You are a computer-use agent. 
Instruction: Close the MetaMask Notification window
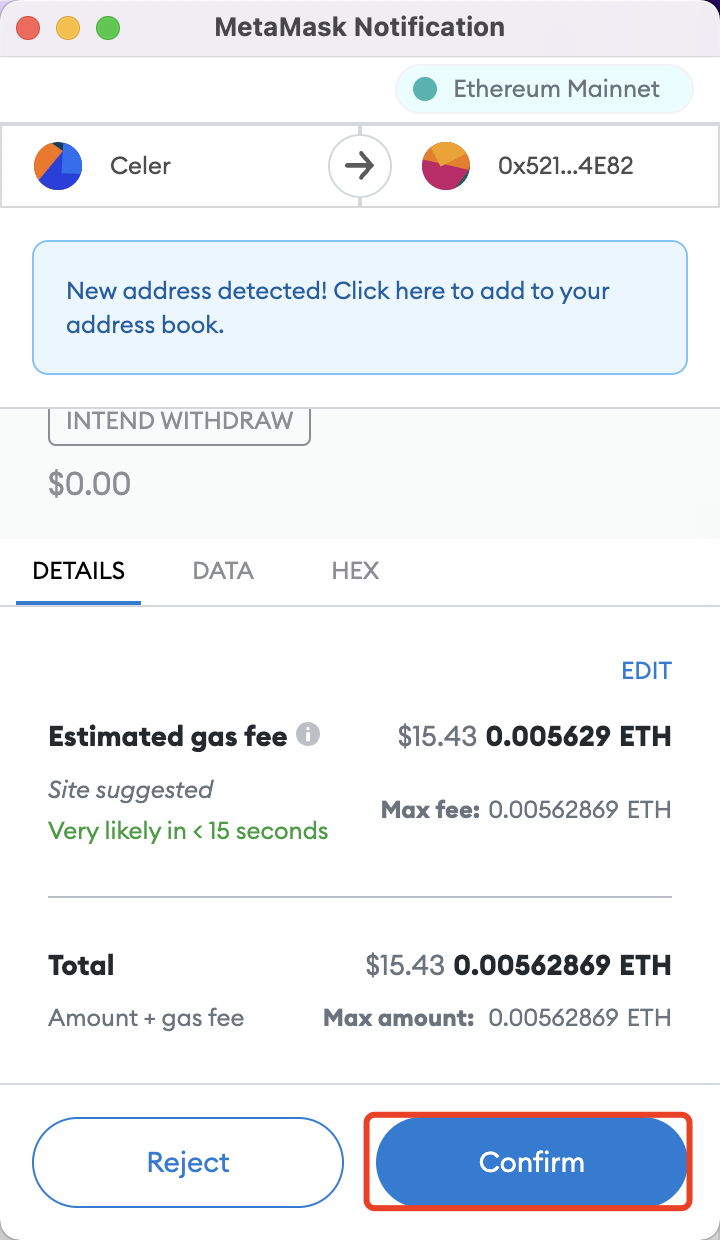click(x=28, y=27)
